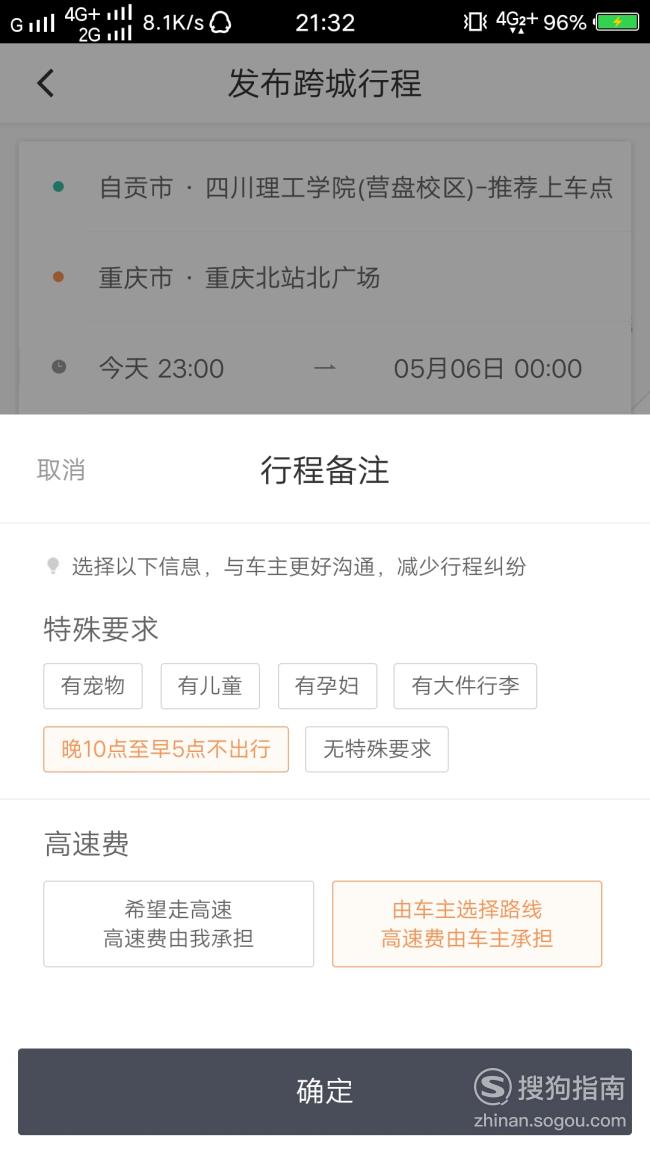The image size is (650, 1155).
Task: Select 希望走高速 高速费由我承担
Action: [178, 924]
